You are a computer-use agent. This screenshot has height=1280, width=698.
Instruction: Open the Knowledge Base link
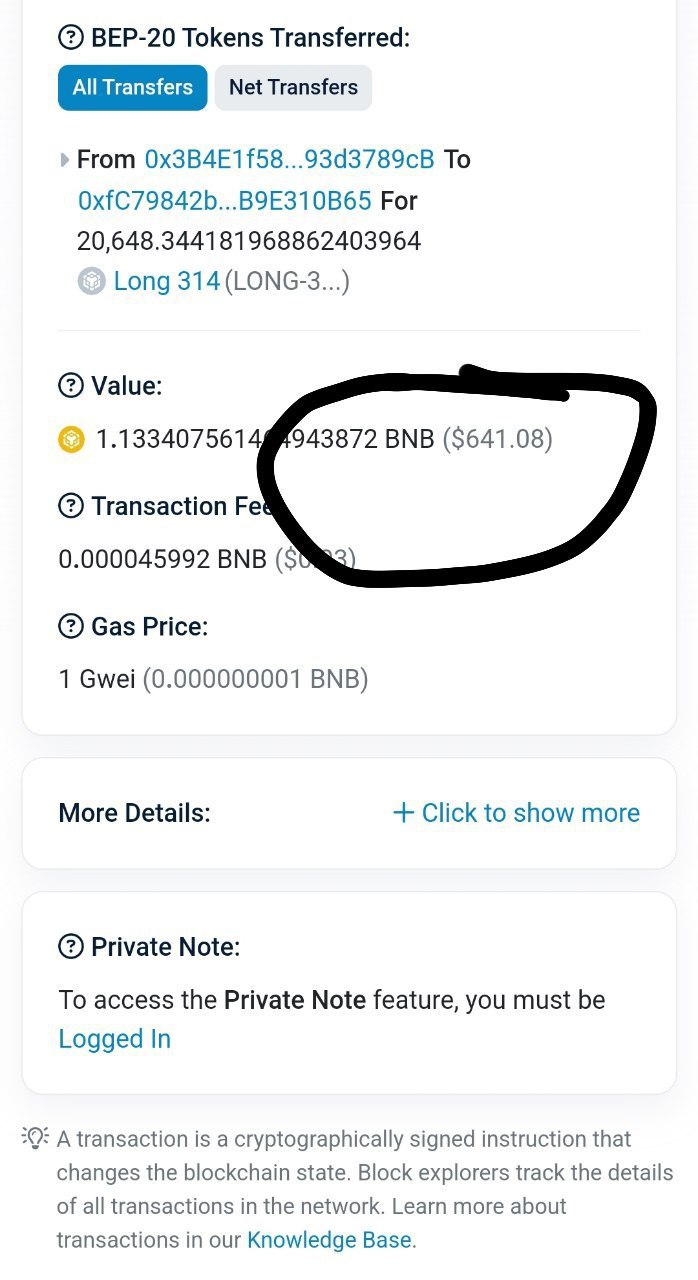tap(329, 1240)
